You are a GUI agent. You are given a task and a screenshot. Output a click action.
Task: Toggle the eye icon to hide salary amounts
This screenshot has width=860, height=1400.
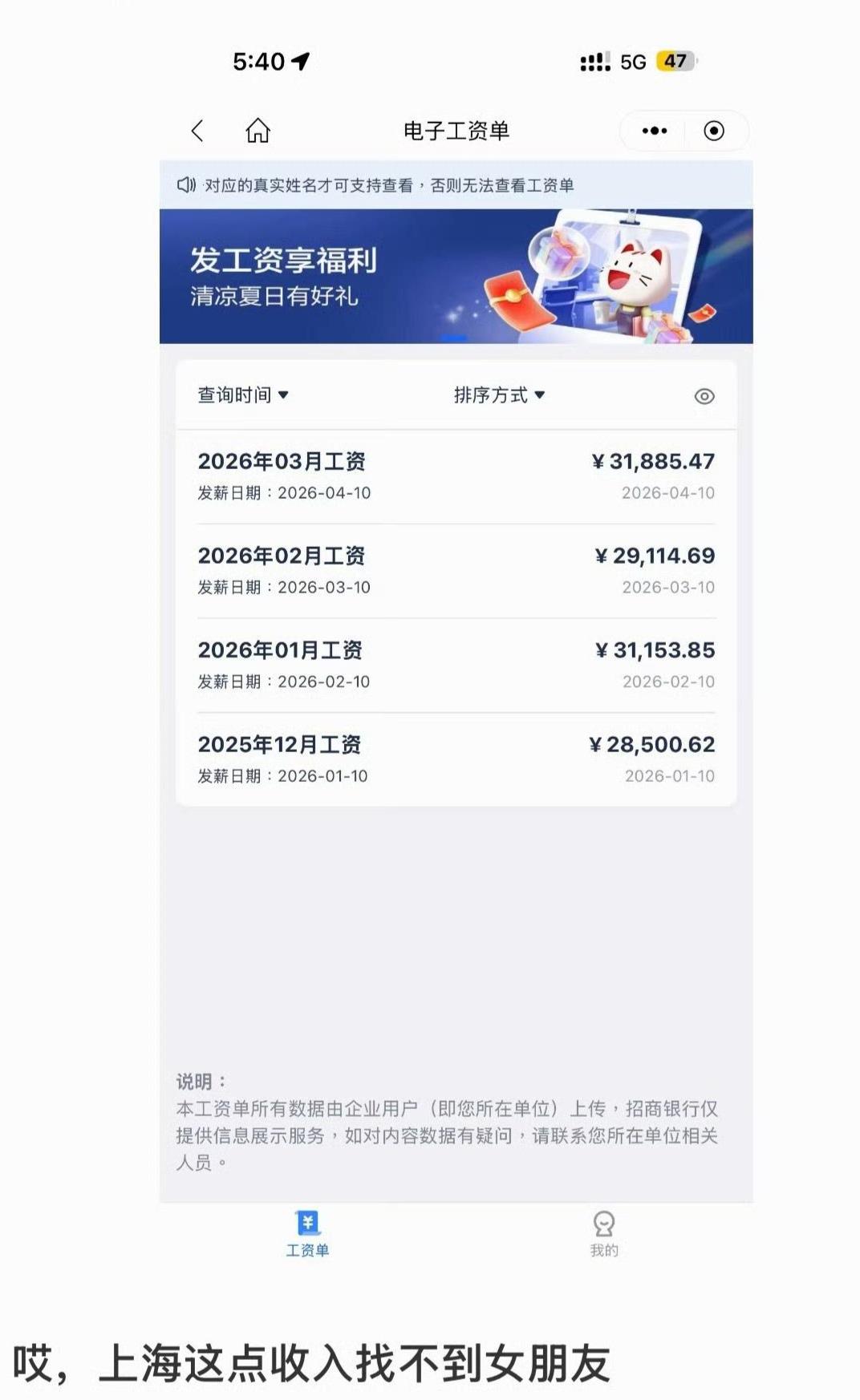click(x=704, y=395)
